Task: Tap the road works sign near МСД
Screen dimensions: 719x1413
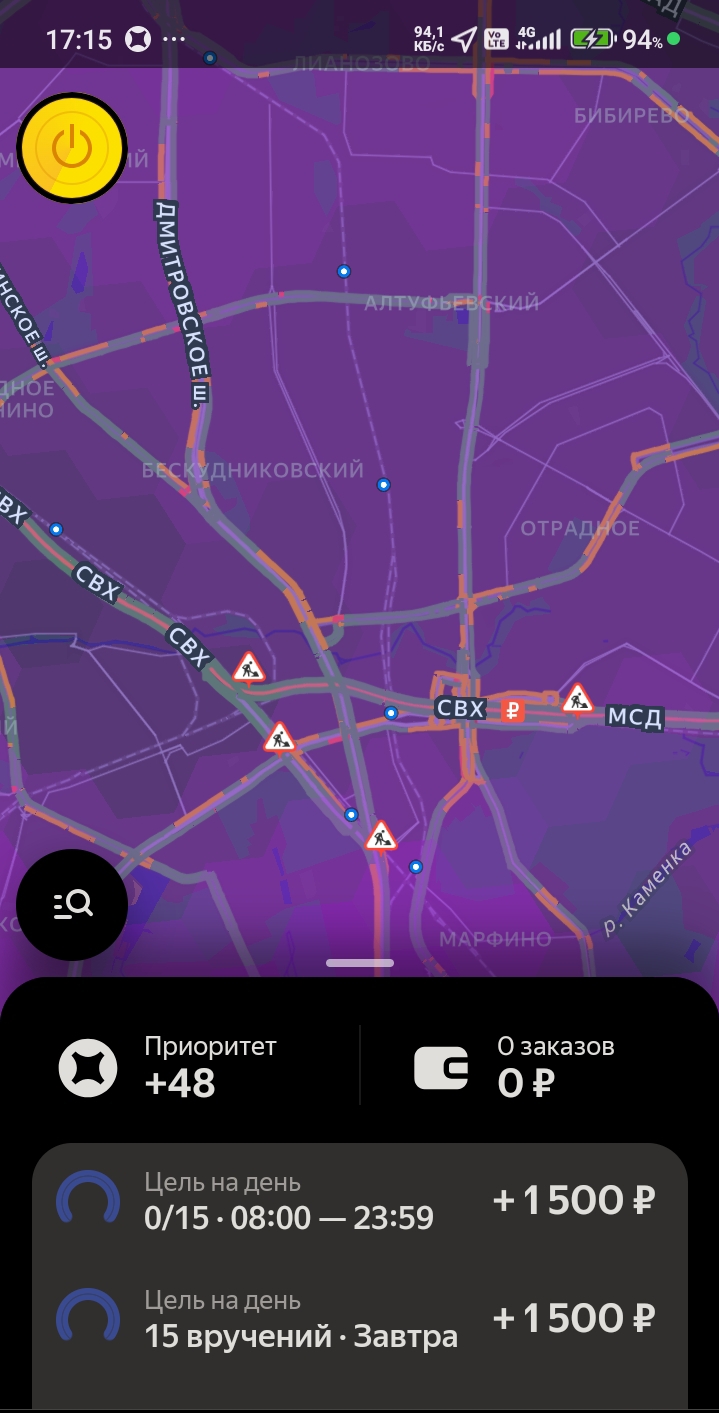Action: pyautogui.click(x=577, y=698)
